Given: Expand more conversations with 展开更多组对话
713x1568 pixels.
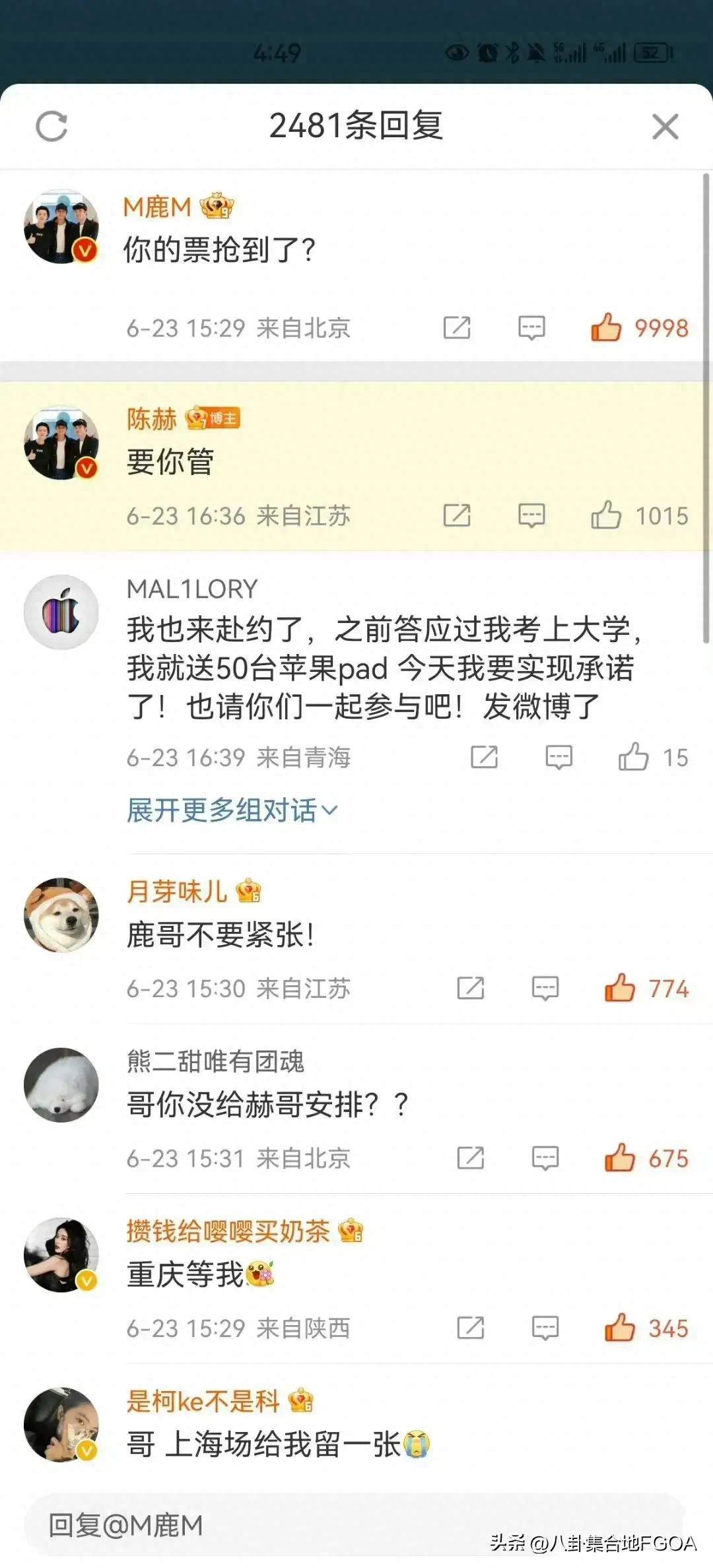Looking at the screenshot, I should pyautogui.click(x=232, y=810).
